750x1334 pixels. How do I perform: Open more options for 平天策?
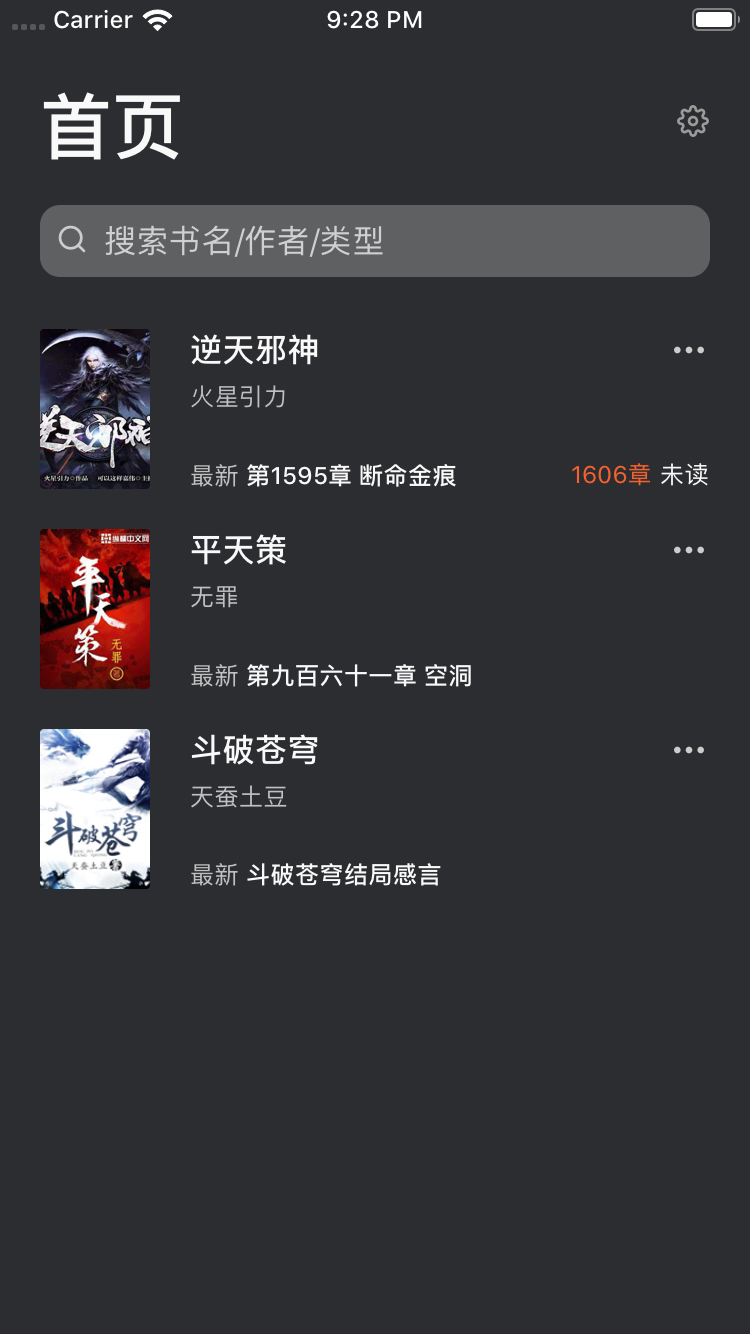pyautogui.click(x=689, y=551)
